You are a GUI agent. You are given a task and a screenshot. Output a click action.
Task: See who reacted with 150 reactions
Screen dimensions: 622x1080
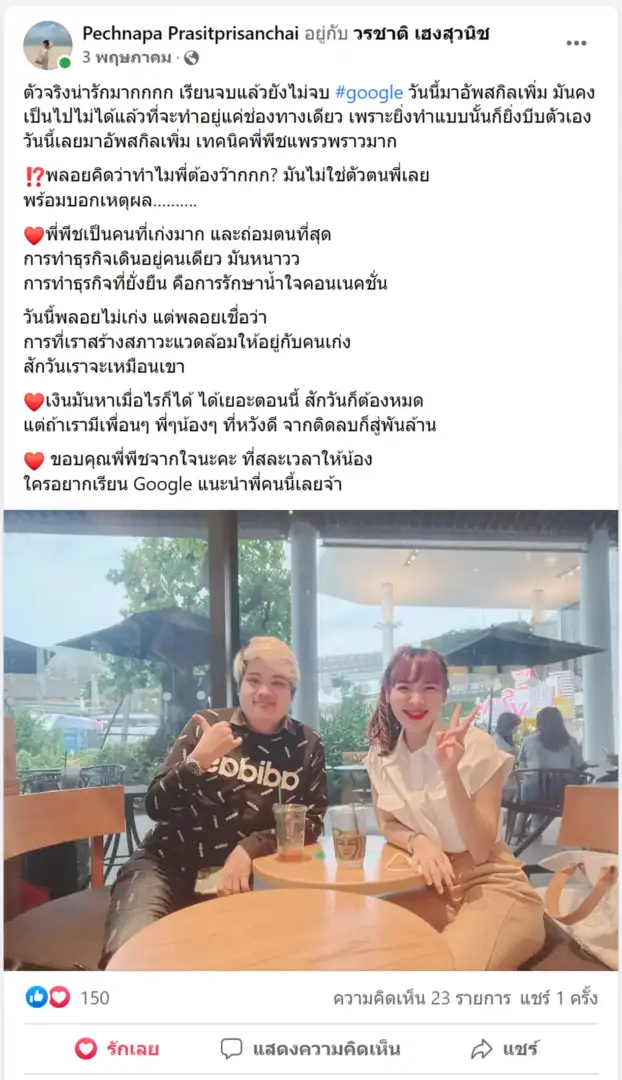tap(94, 997)
